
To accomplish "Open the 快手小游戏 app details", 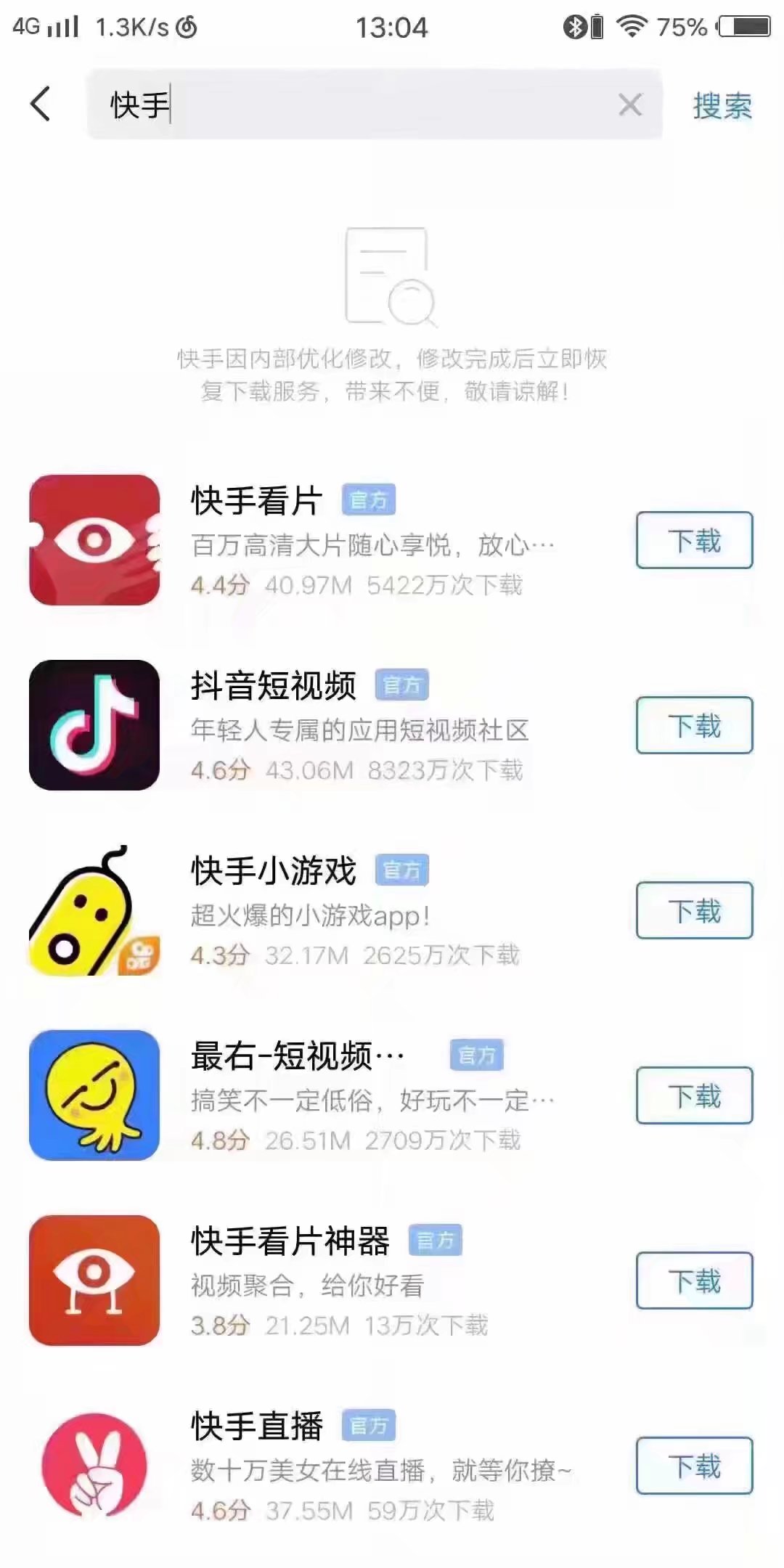I will coord(273,871).
